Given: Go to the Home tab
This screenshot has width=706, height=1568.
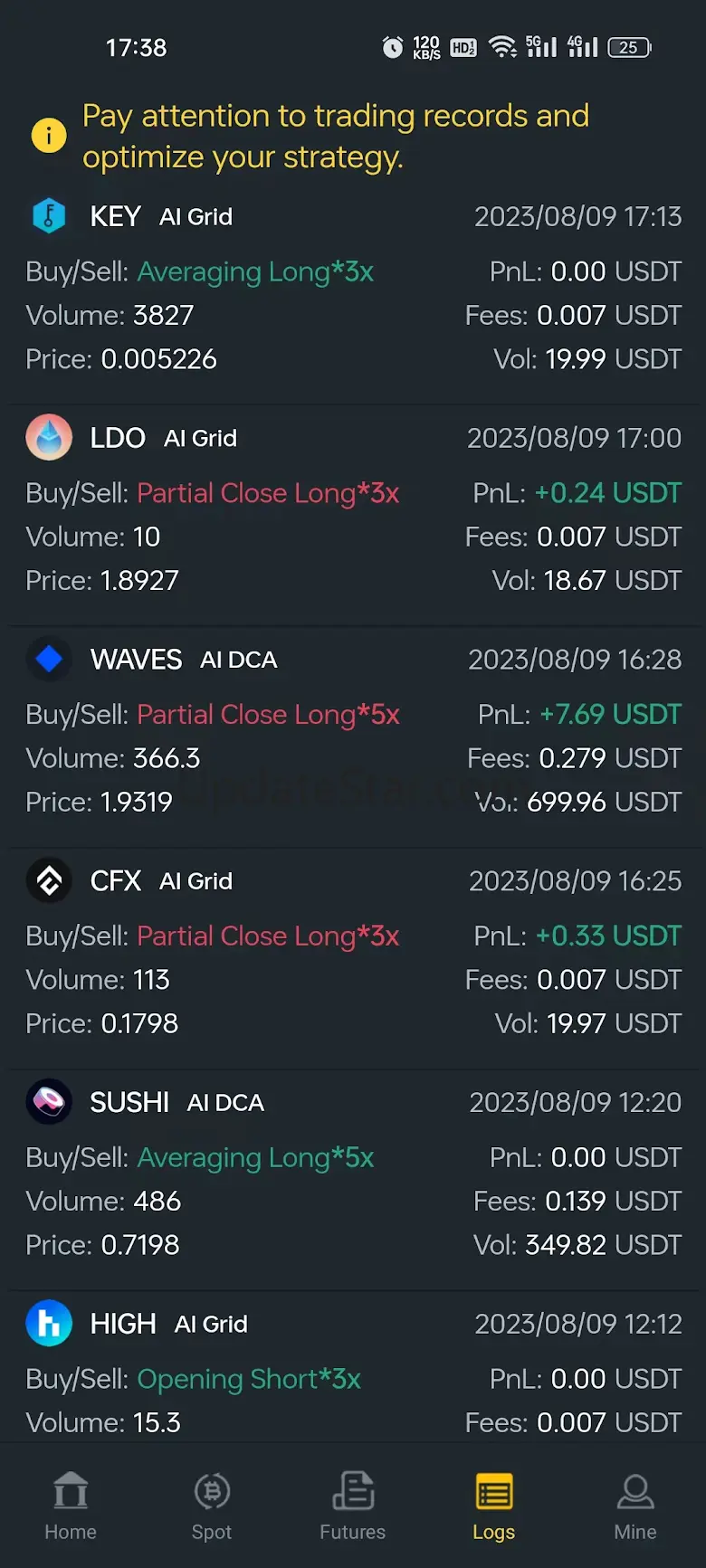Looking at the screenshot, I should (x=71, y=1506).
